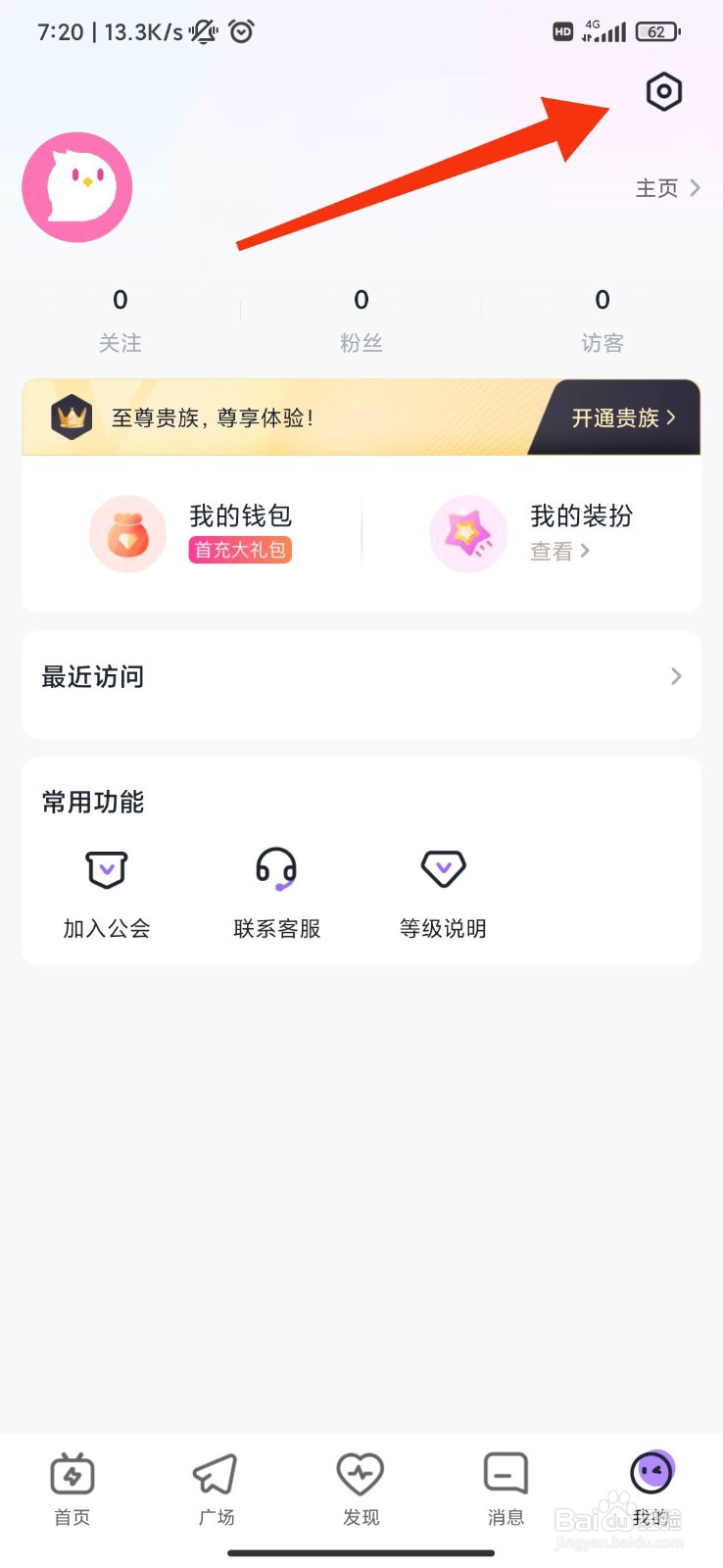Tap the pink bird avatar
This screenshot has width=723, height=1568.
77,187
